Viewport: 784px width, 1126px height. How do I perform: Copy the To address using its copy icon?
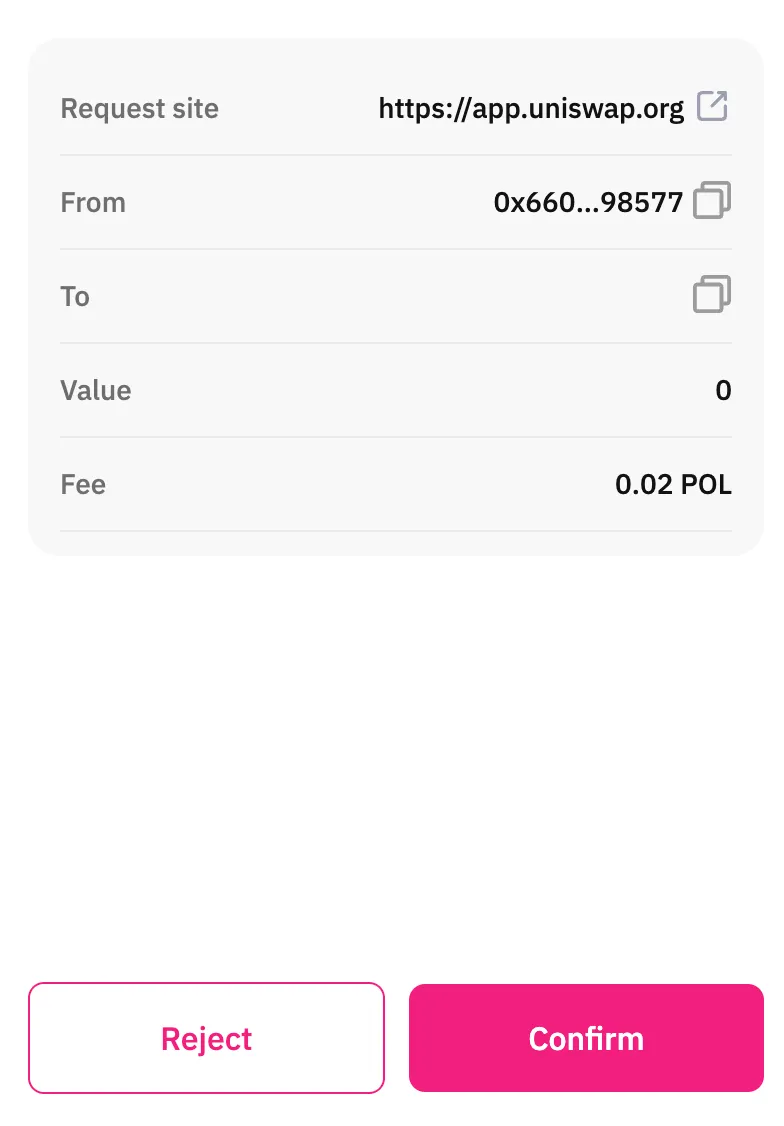click(713, 294)
